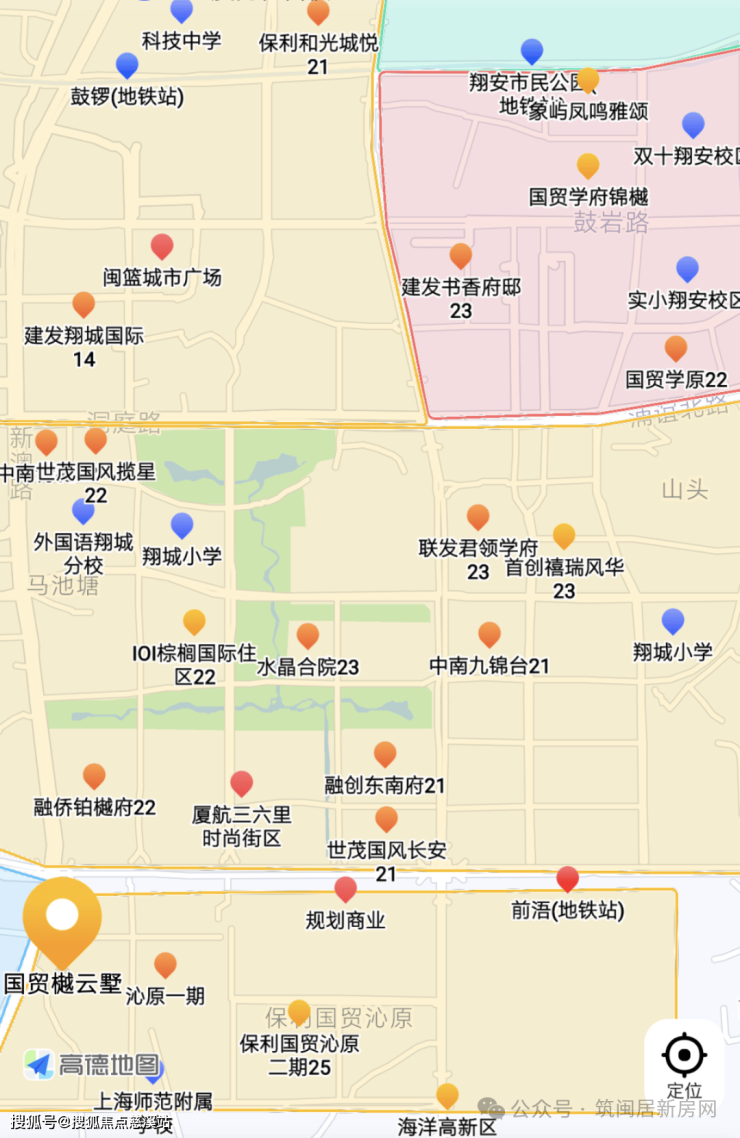
Task: Open the 水晶合院 pin
Action: click(308, 635)
